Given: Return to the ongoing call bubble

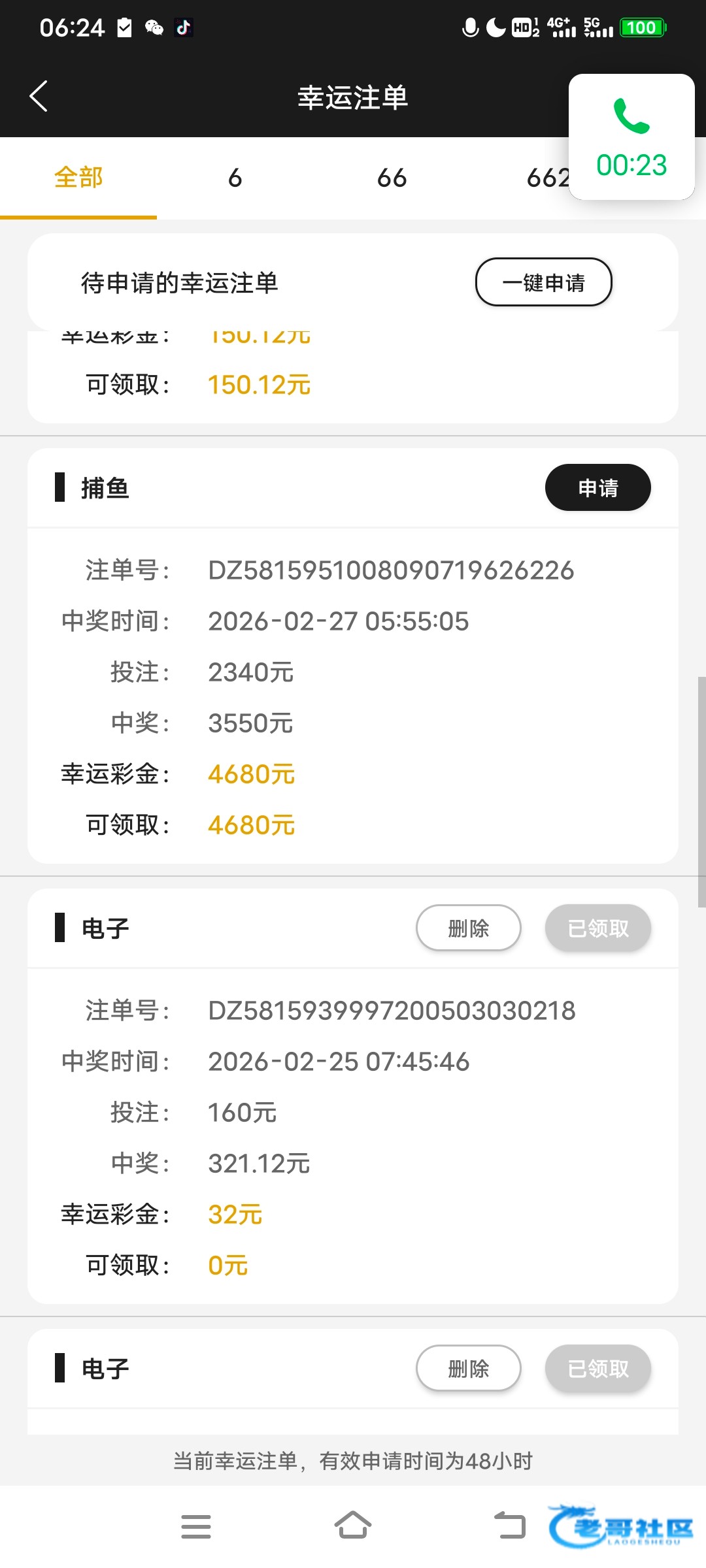Looking at the screenshot, I should coord(631,137).
